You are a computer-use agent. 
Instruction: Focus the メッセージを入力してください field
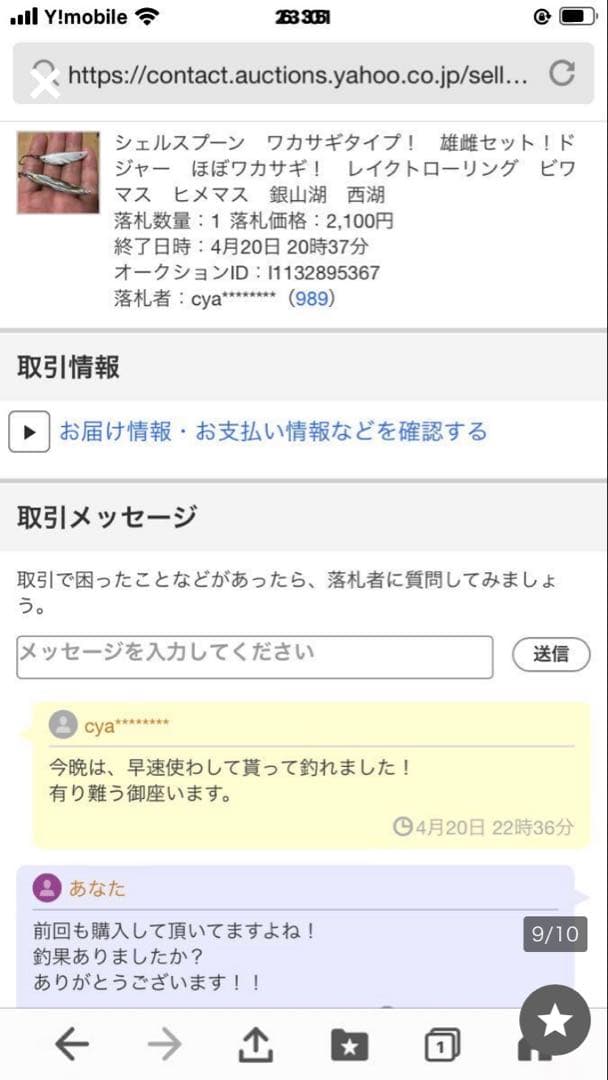(x=254, y=656)
